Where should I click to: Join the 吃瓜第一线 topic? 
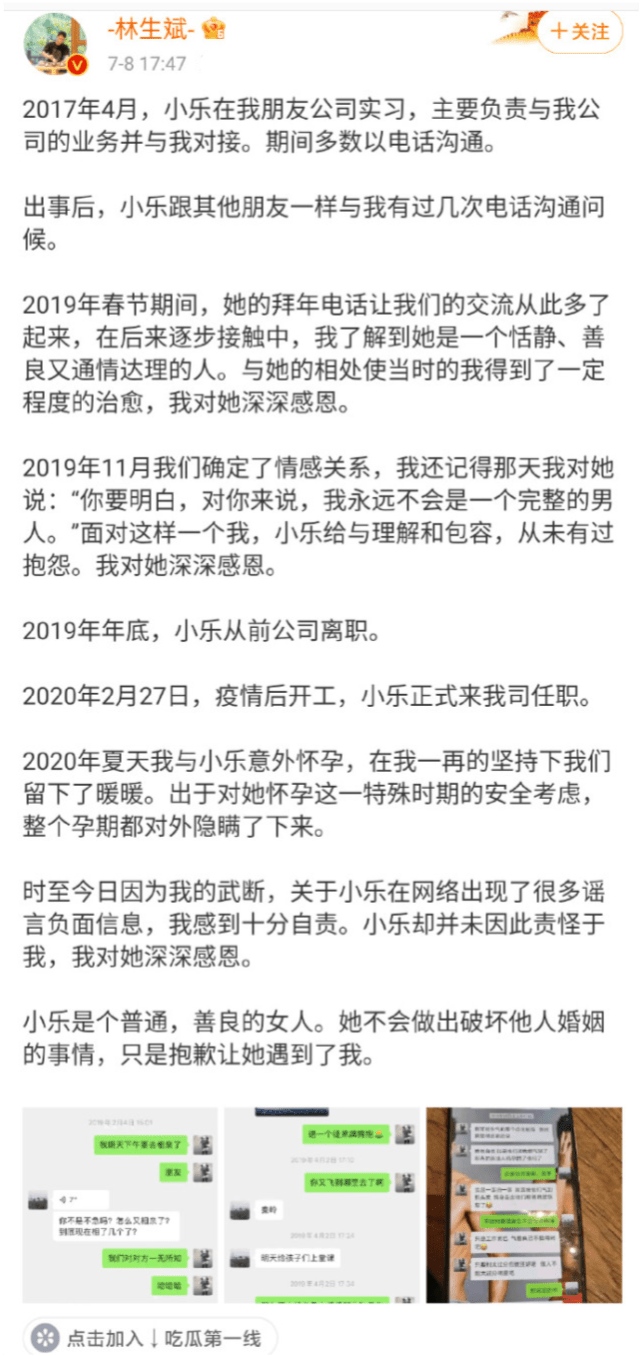click(x=151, y=1338)
